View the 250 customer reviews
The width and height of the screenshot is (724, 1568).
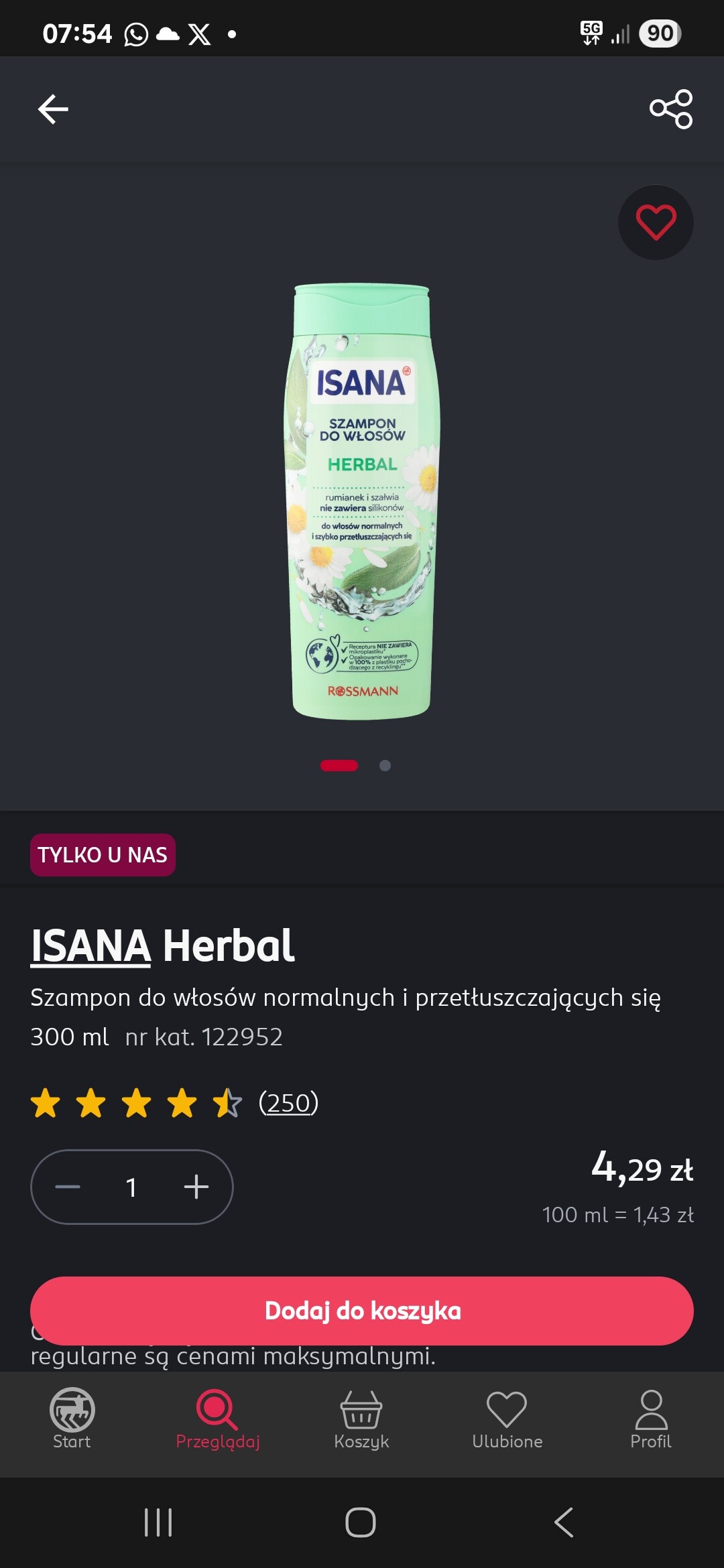288,1102
